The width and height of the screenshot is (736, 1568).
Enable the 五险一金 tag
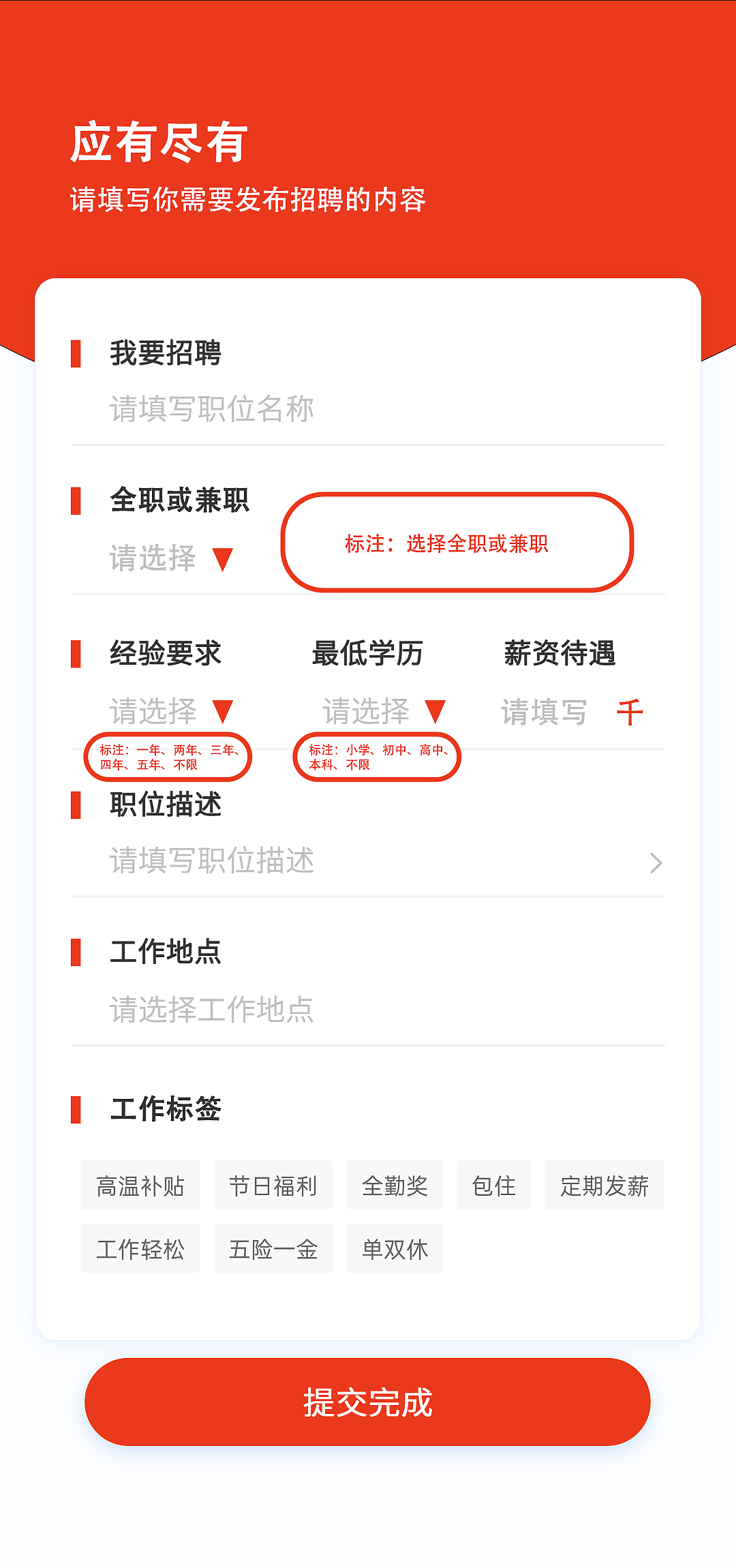(x=273, y=1248)
